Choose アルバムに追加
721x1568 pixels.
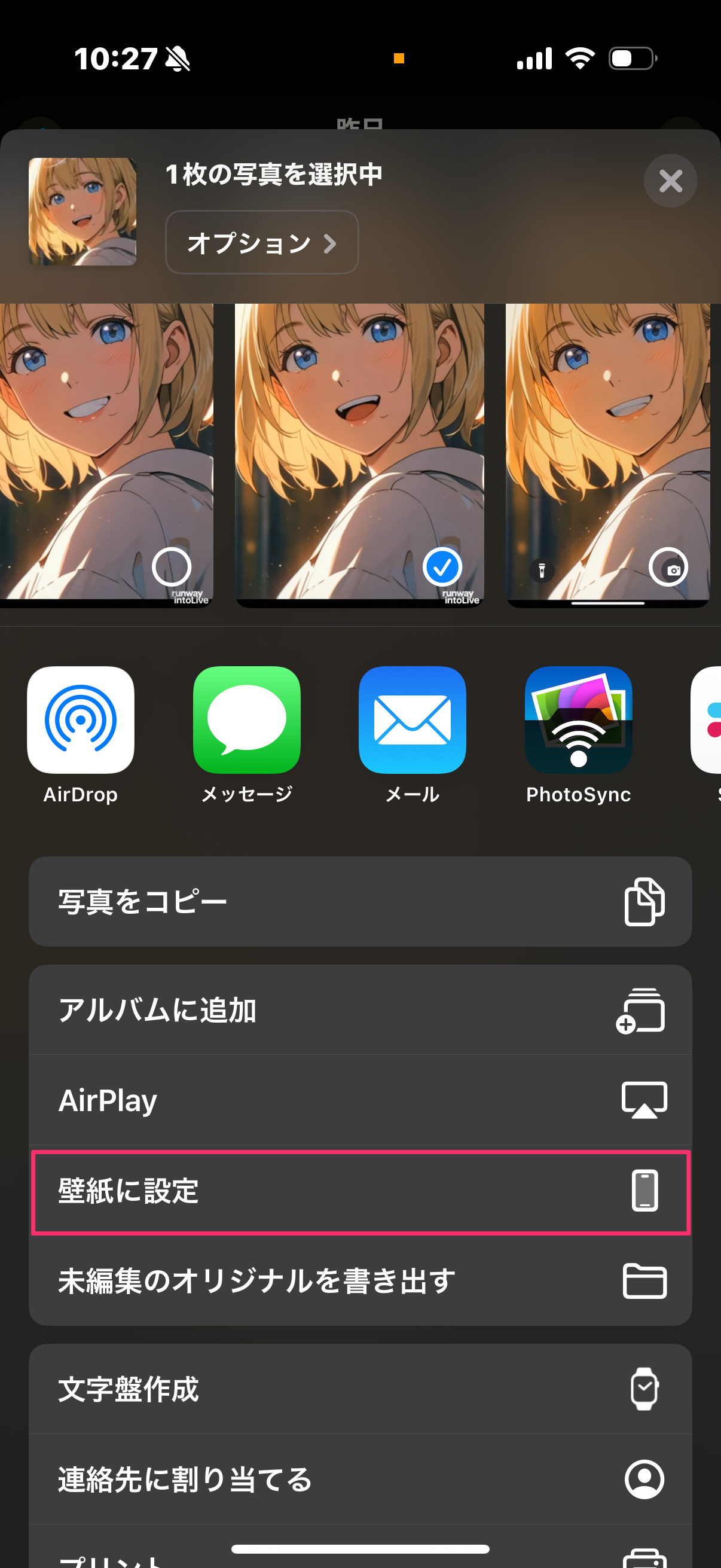[x=360, y=1010]
